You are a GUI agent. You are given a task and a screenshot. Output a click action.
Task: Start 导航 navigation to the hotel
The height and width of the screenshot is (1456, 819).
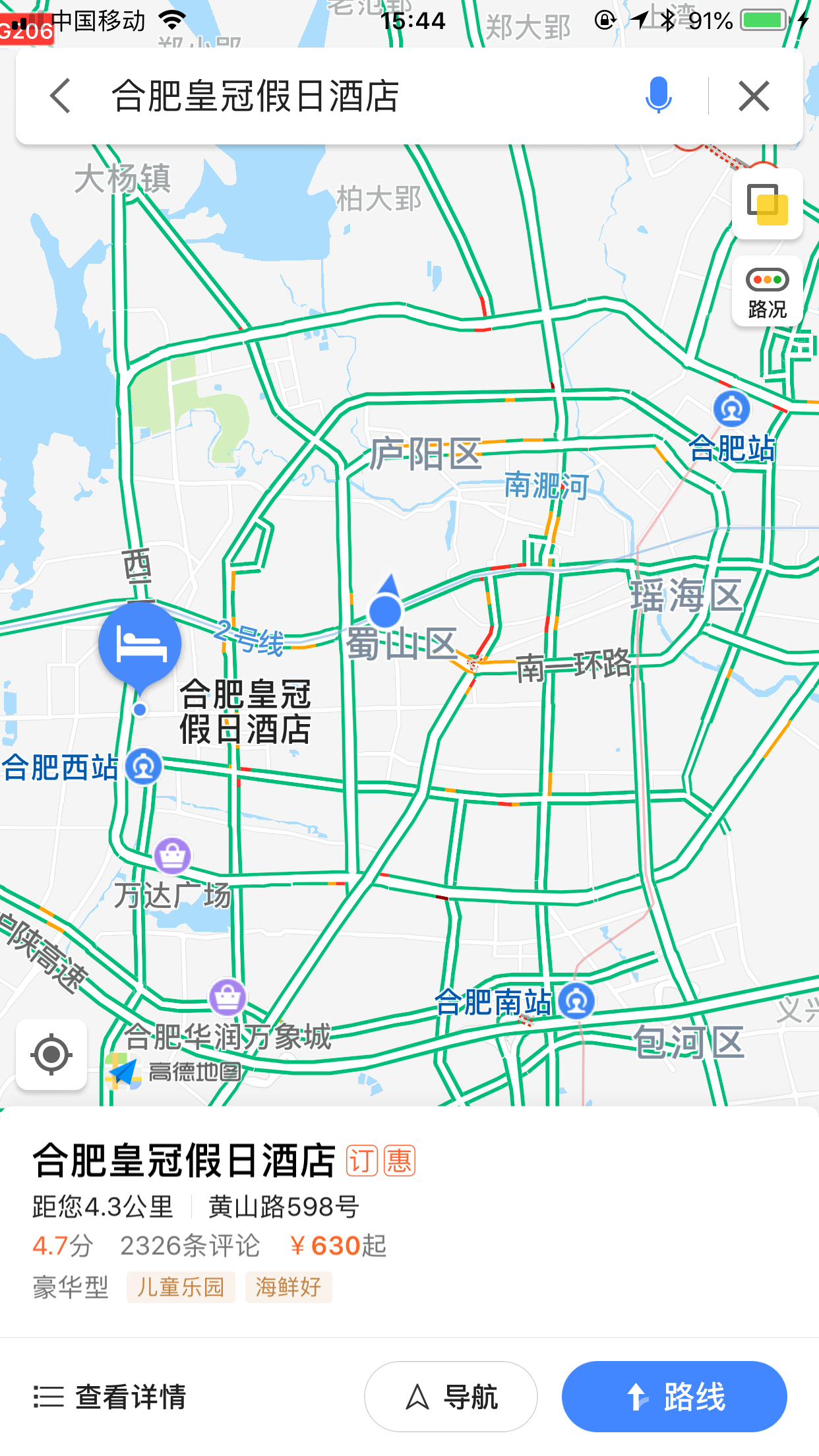tap(451, 1397)
